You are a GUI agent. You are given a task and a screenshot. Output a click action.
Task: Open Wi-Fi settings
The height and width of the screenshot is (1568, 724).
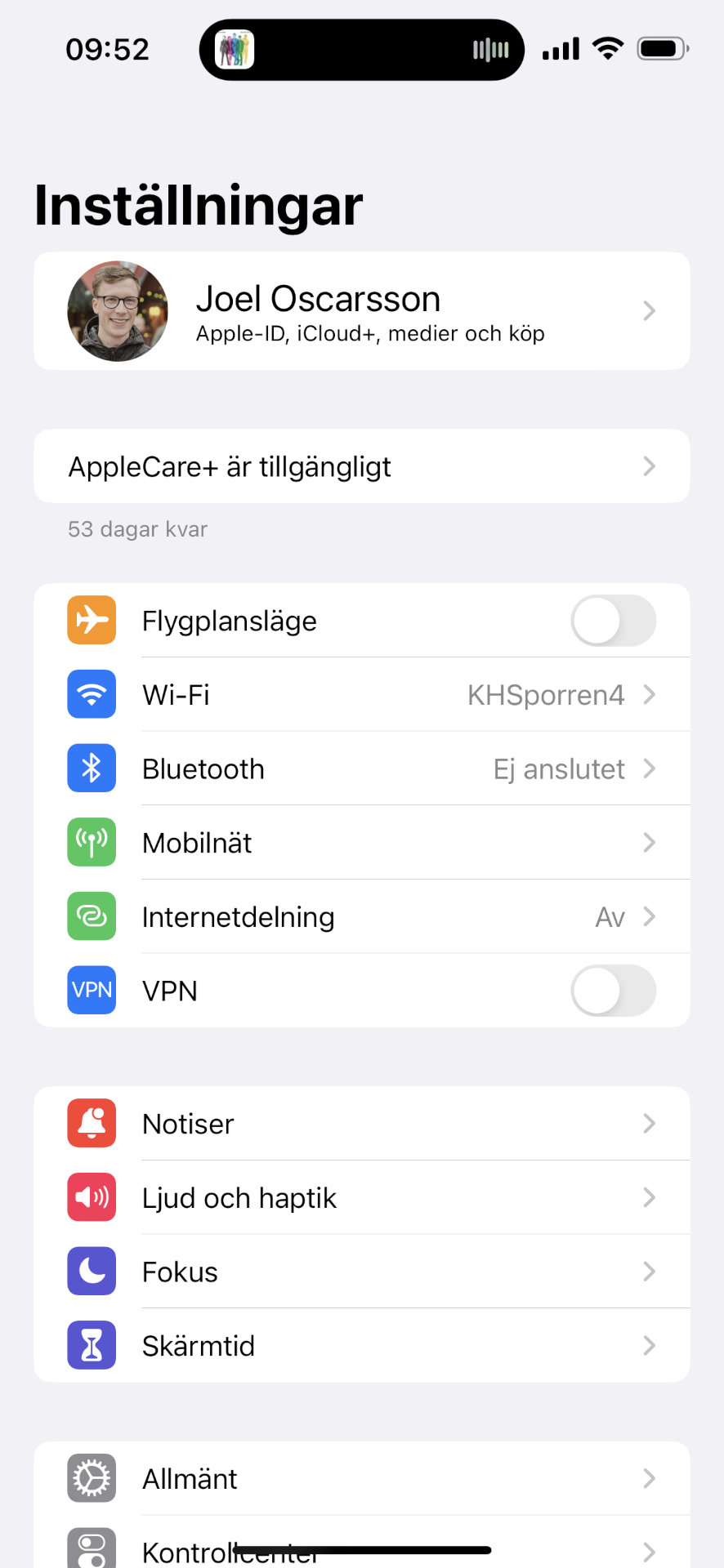click(x=361, y=695)
